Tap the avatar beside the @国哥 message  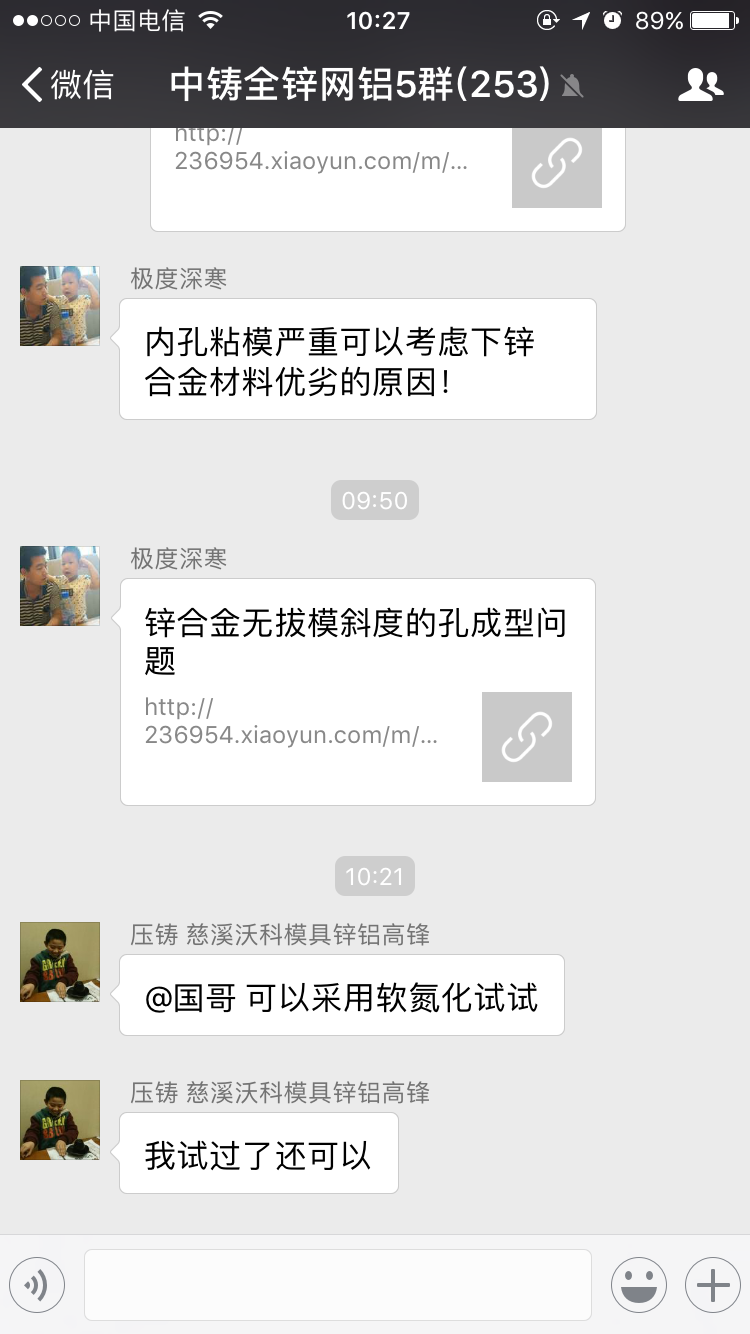click(60, 962)
